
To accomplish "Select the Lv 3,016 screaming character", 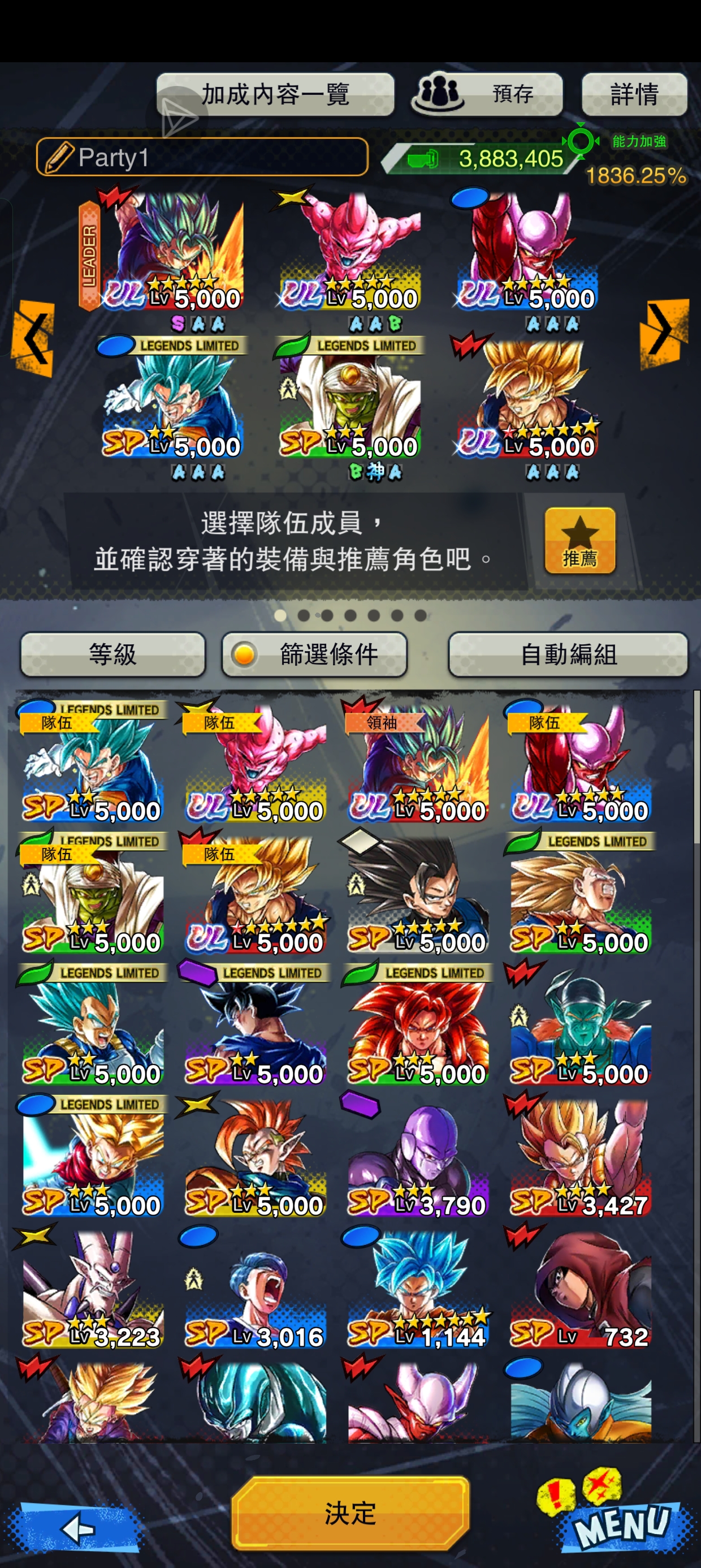I will tap(255, 1290).
